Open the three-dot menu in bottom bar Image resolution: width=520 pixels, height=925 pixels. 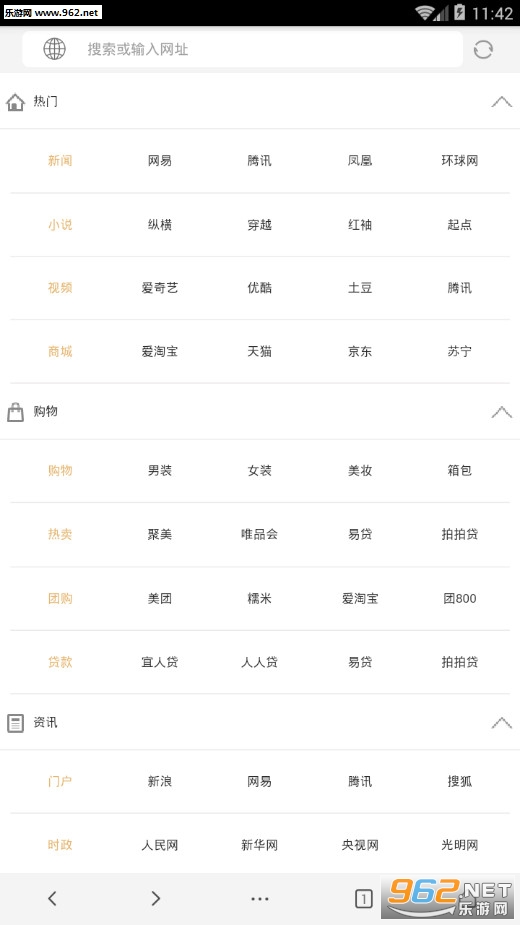pos(260,899)
